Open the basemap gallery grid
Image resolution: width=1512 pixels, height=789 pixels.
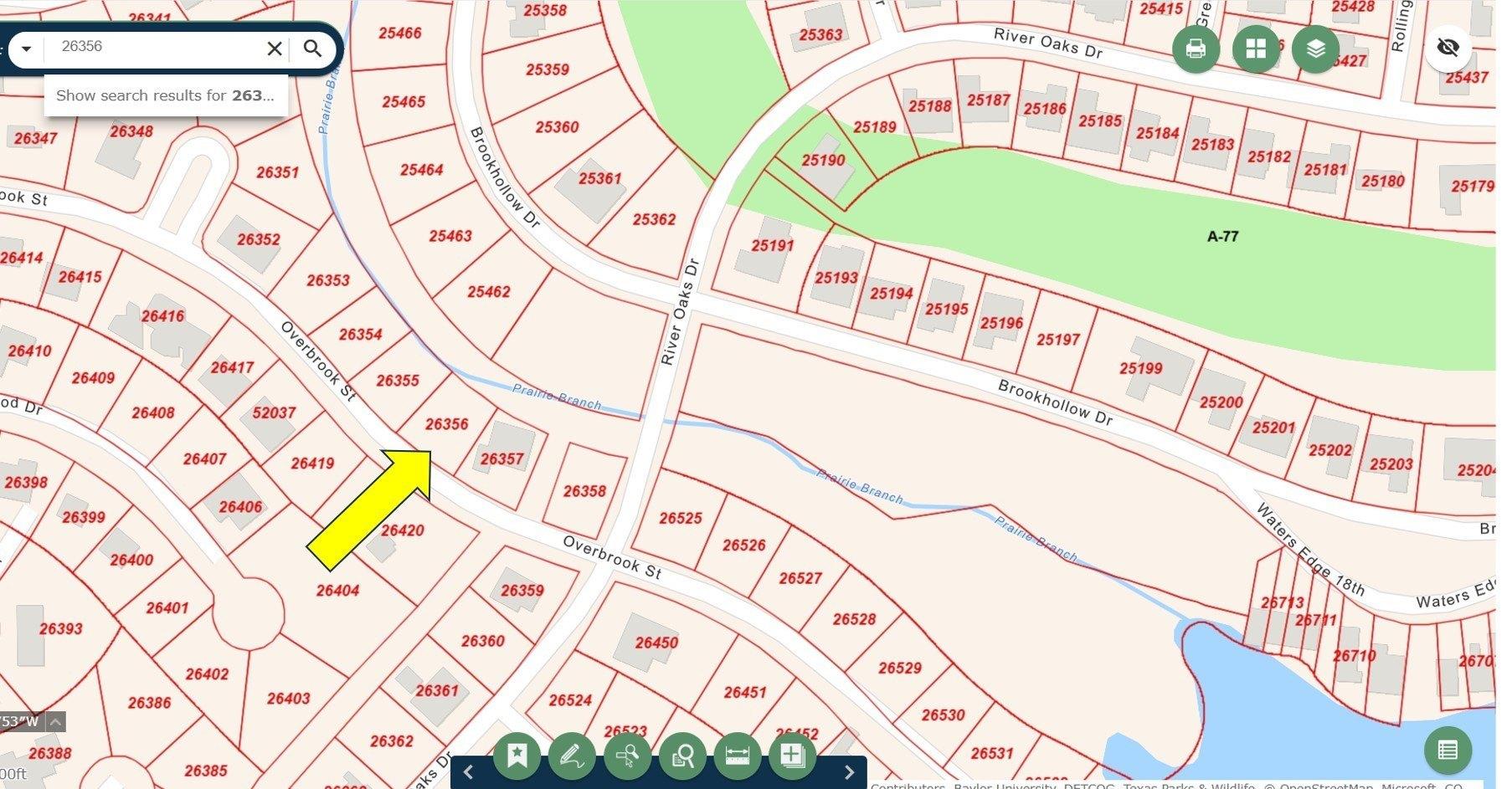pyautogui.click(x=1256, y=49)
